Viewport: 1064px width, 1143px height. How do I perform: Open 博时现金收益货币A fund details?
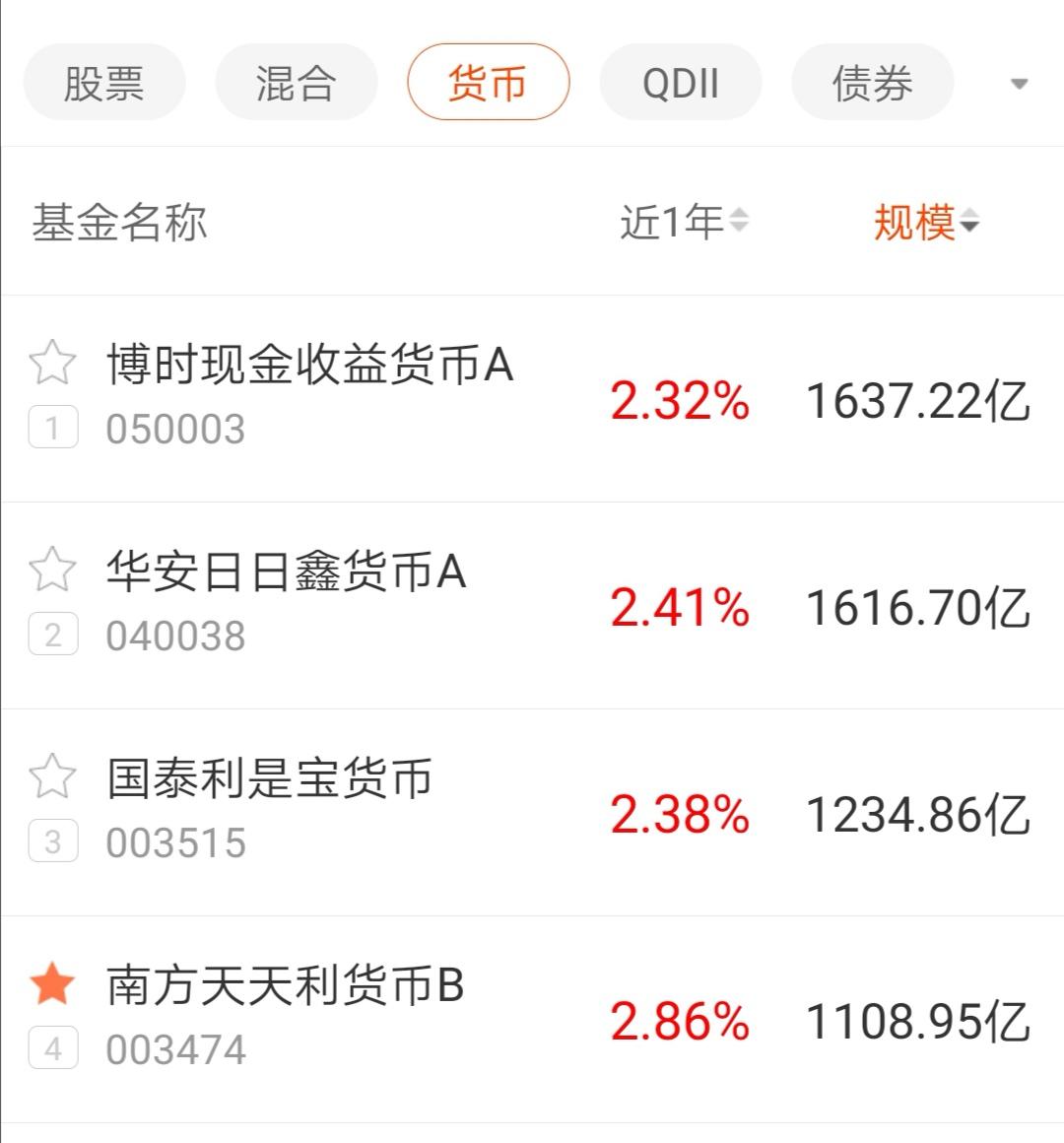(309, 366)
